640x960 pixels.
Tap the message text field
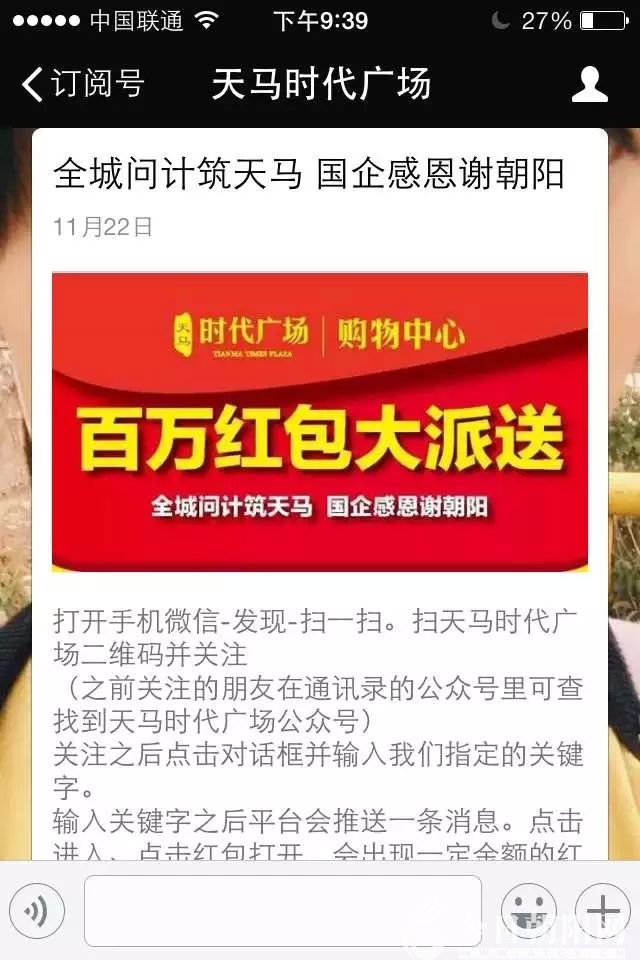click(283, 911)
